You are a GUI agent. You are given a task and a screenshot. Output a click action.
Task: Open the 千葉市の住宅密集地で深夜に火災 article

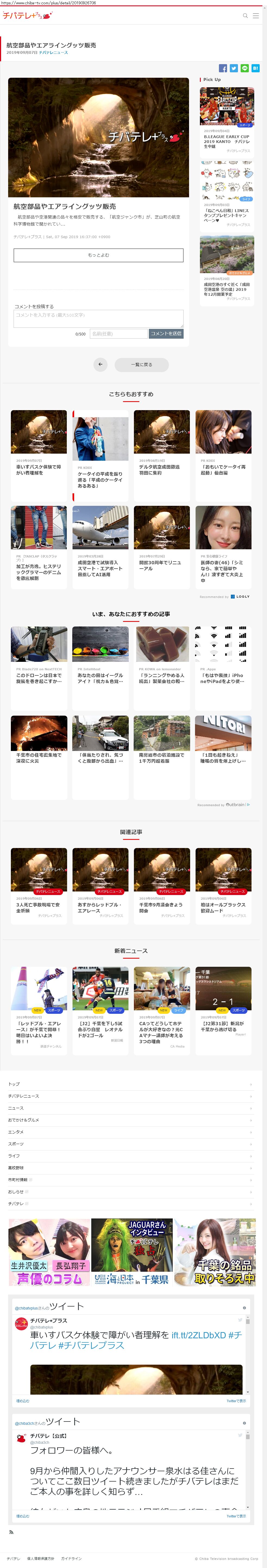(39, 757)
